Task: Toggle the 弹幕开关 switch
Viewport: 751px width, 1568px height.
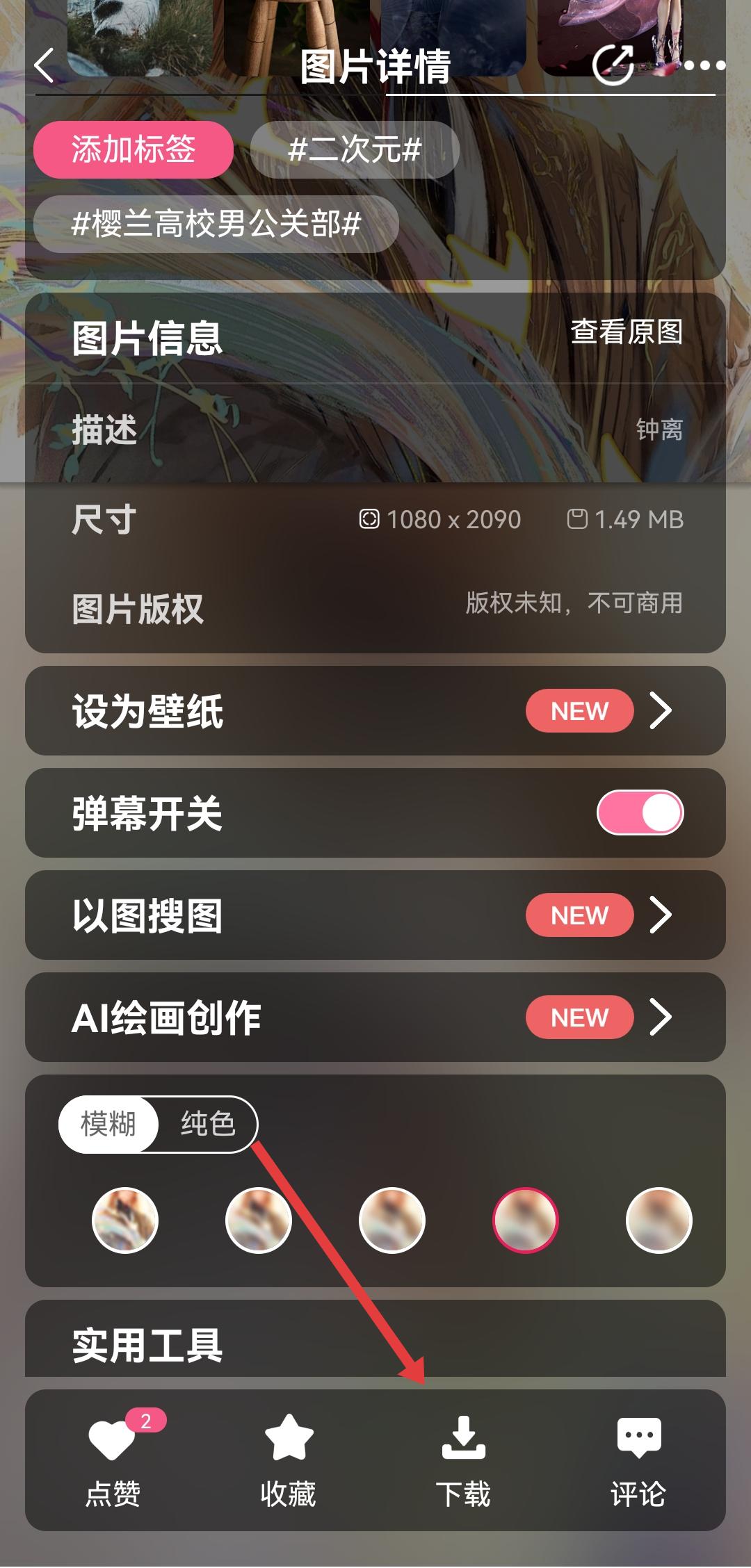Action: [x=640, y=812]
